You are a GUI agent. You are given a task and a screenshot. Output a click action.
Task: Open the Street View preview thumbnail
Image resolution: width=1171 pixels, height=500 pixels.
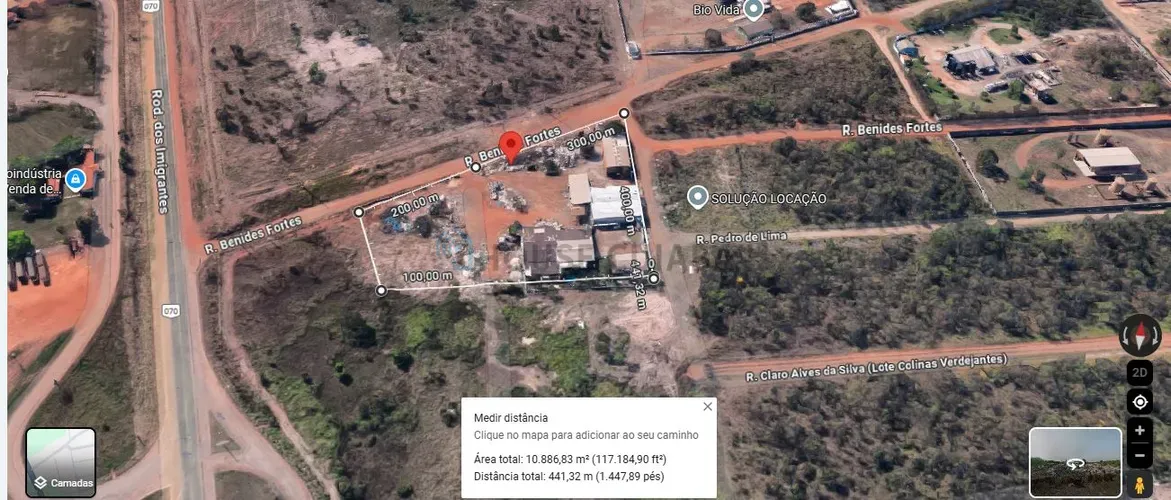point(1075,462)
